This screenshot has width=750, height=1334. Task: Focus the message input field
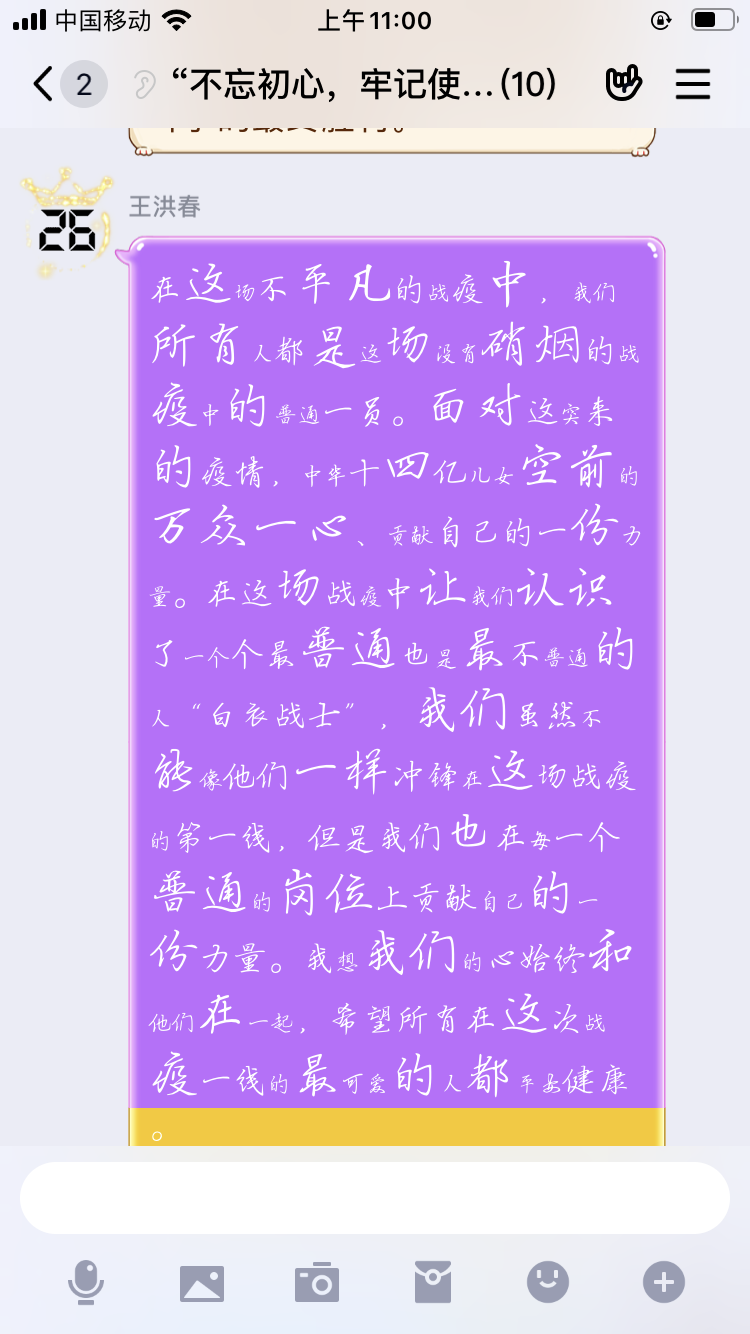(375, 1198)
